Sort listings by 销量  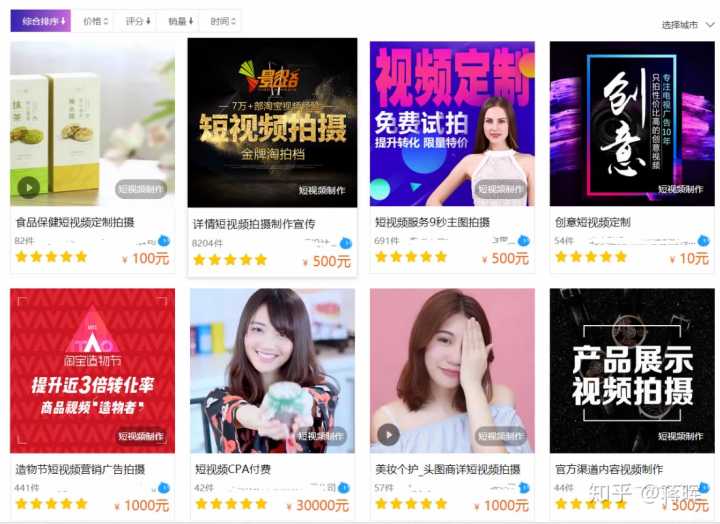[180, 20]
